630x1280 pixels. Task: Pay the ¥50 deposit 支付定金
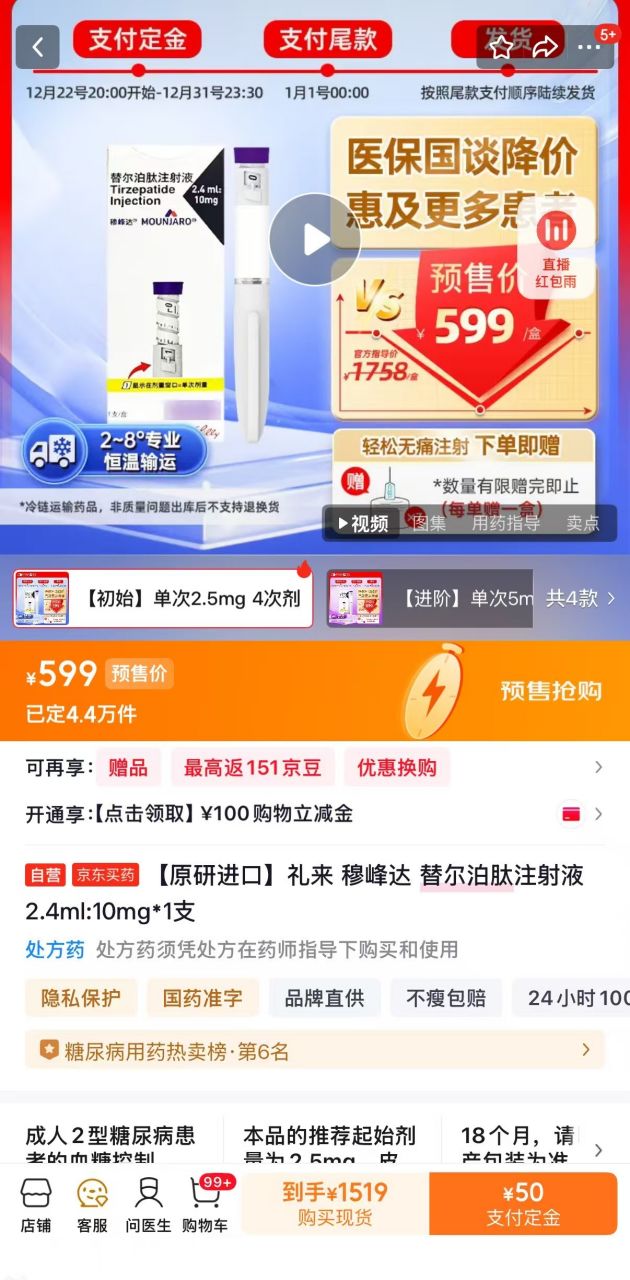click(x=523, y=1203)
